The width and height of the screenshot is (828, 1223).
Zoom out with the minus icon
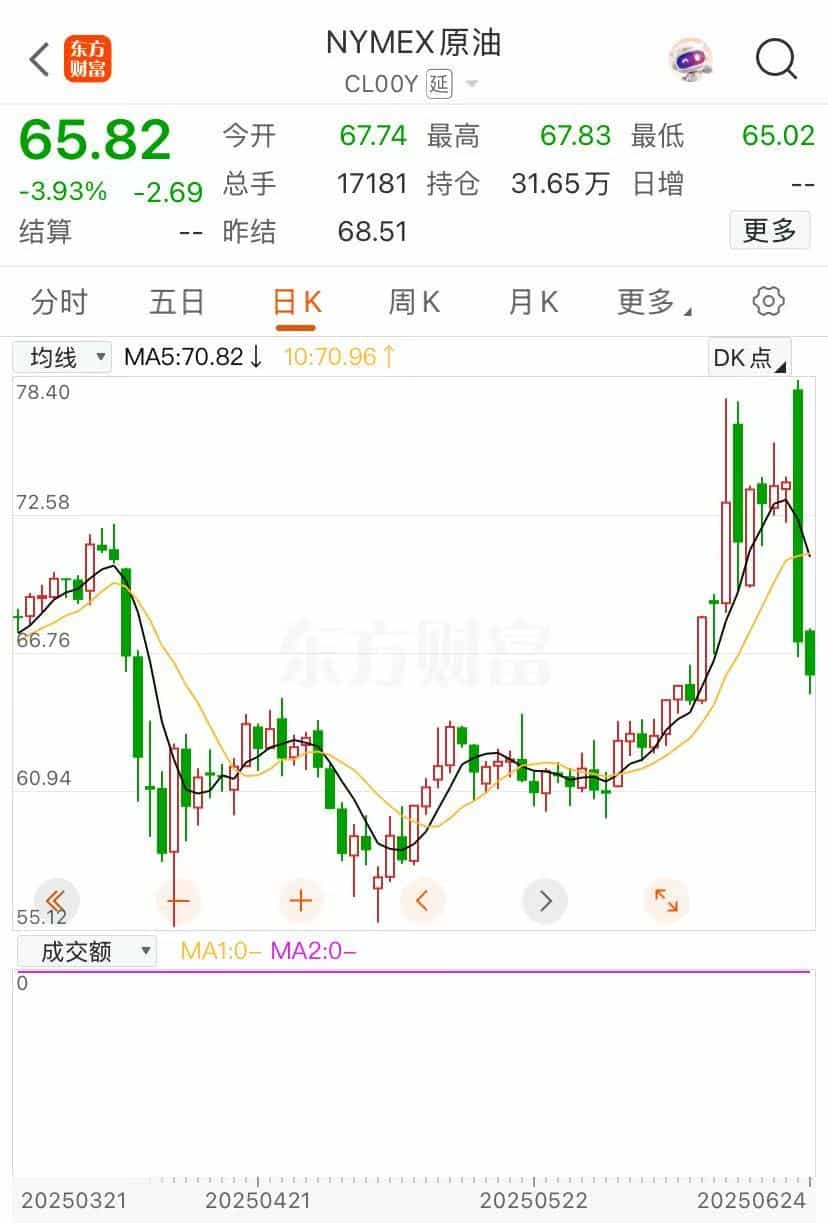click(178, 900)
